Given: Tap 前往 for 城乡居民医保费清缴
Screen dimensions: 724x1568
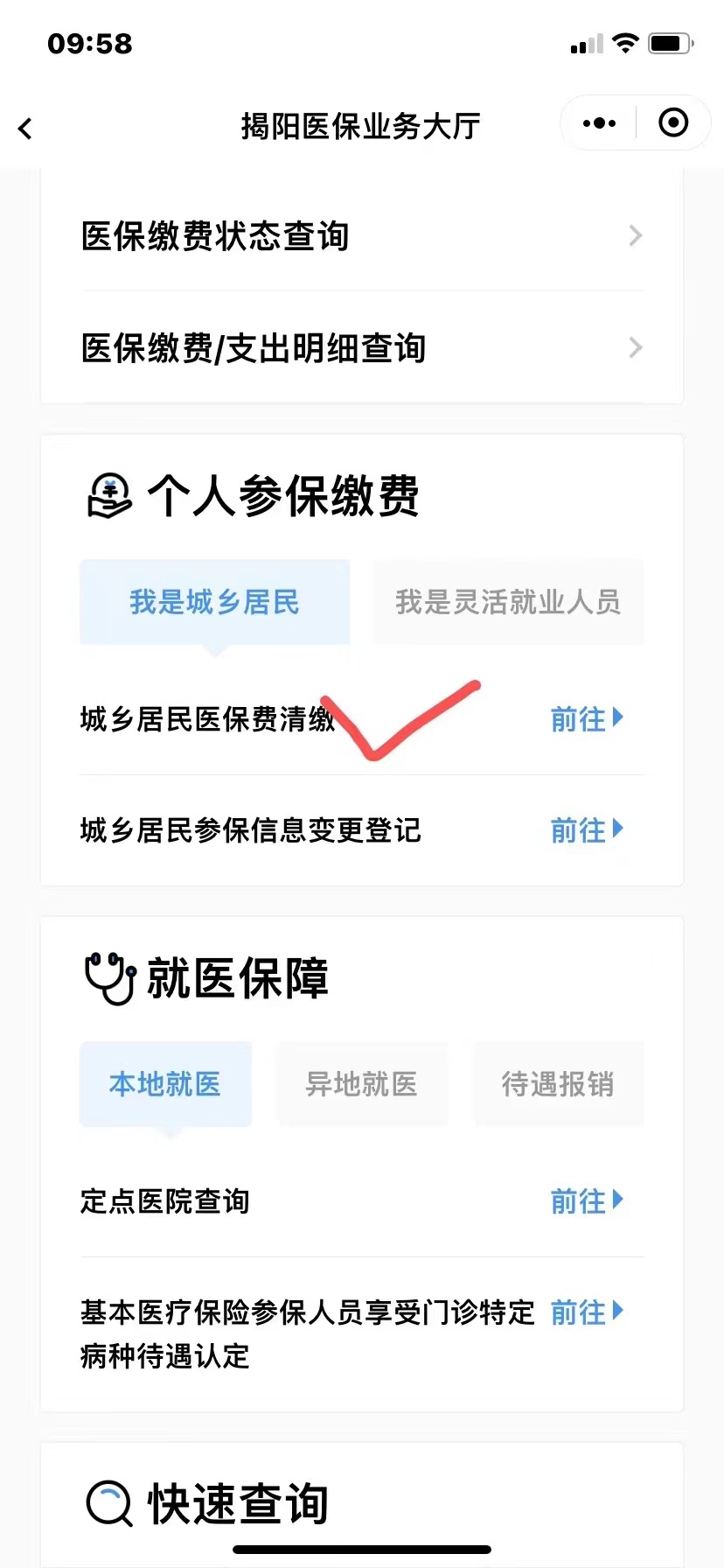Looking at the screenshot, I should click(x=586, y=719).
